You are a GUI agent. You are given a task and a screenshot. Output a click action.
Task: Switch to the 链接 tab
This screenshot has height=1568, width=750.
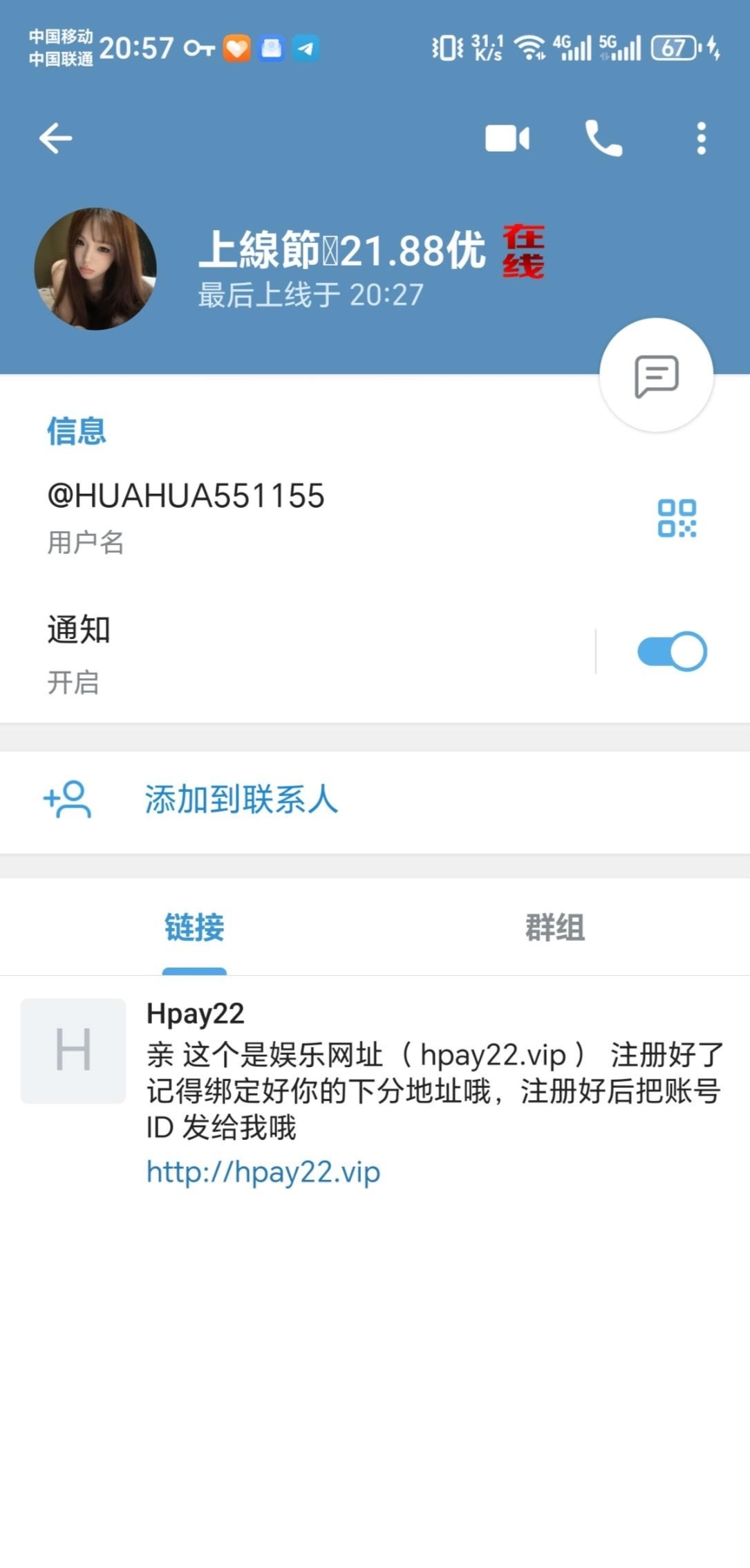coord(194,928)
